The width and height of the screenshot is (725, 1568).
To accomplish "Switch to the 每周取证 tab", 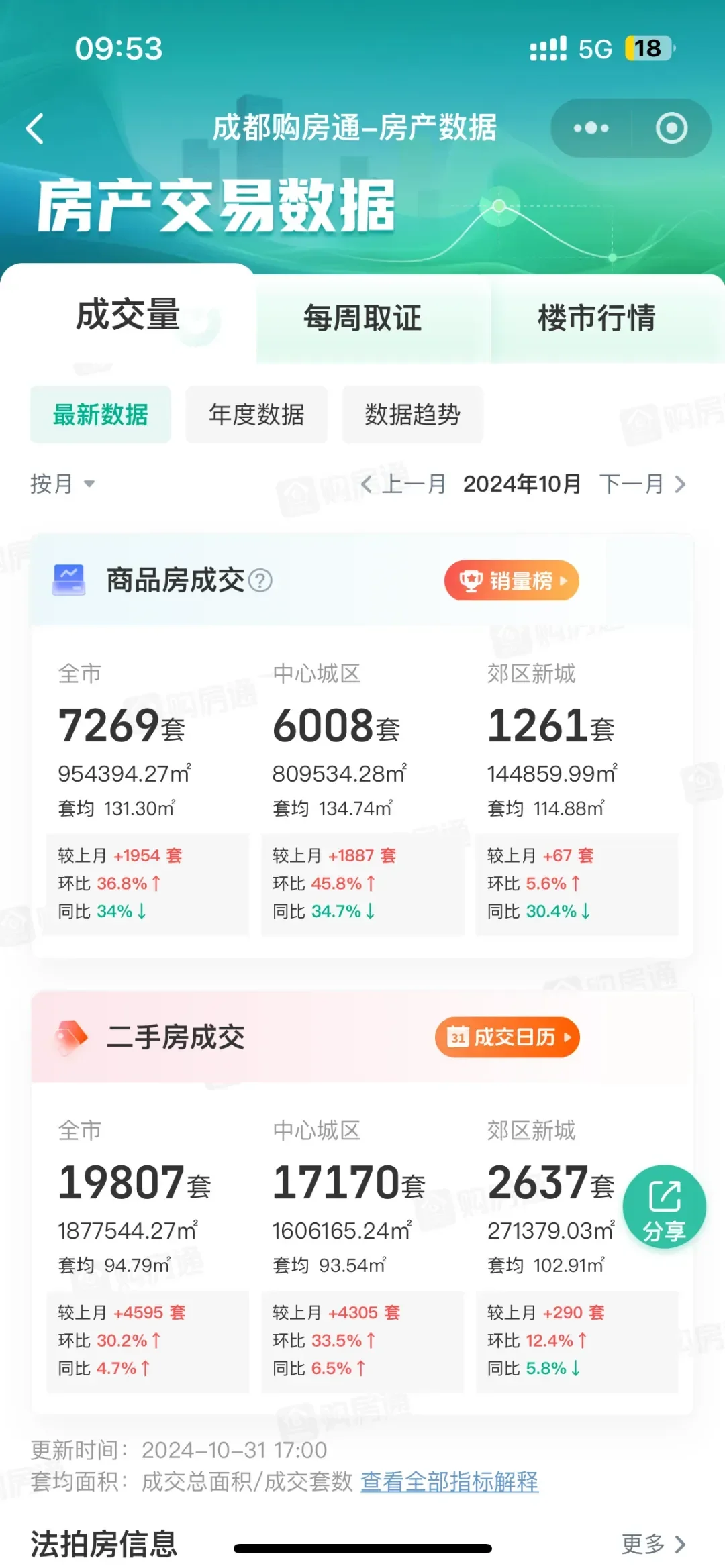I will [362, 318].
